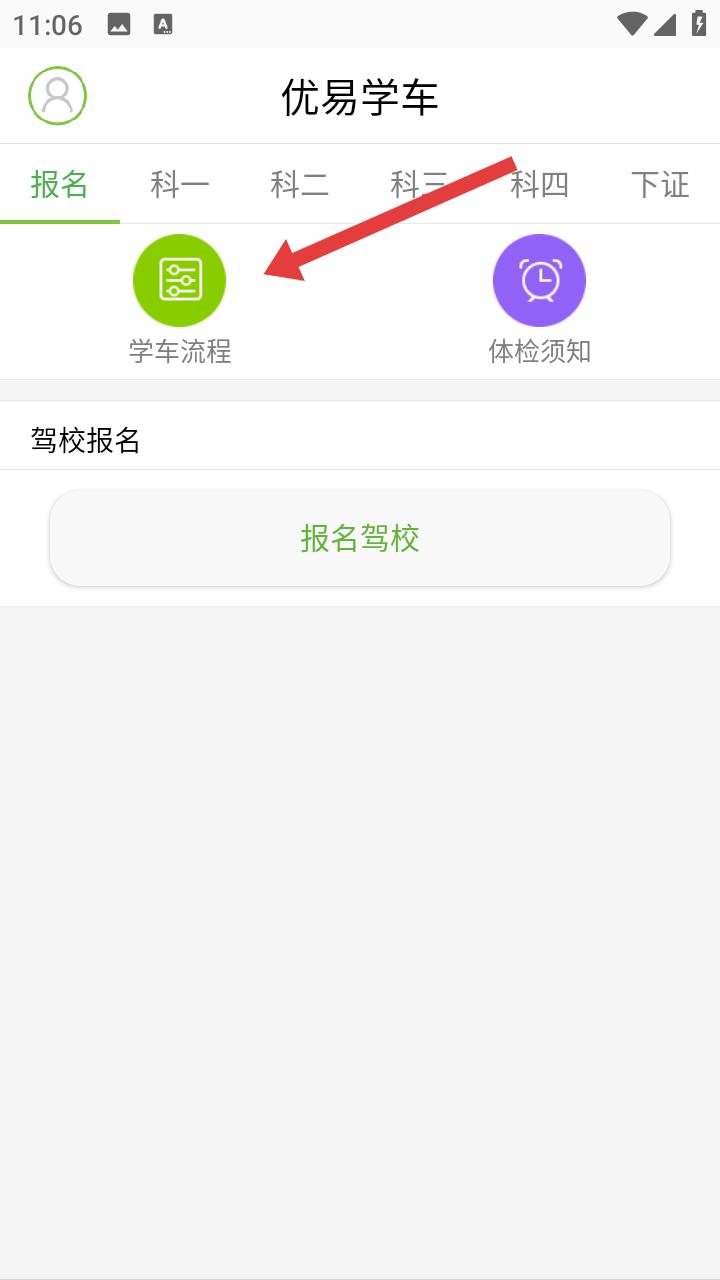The image size is (720, 1280).
Task: Open 学车流程 shortcut
Action: 180,299
